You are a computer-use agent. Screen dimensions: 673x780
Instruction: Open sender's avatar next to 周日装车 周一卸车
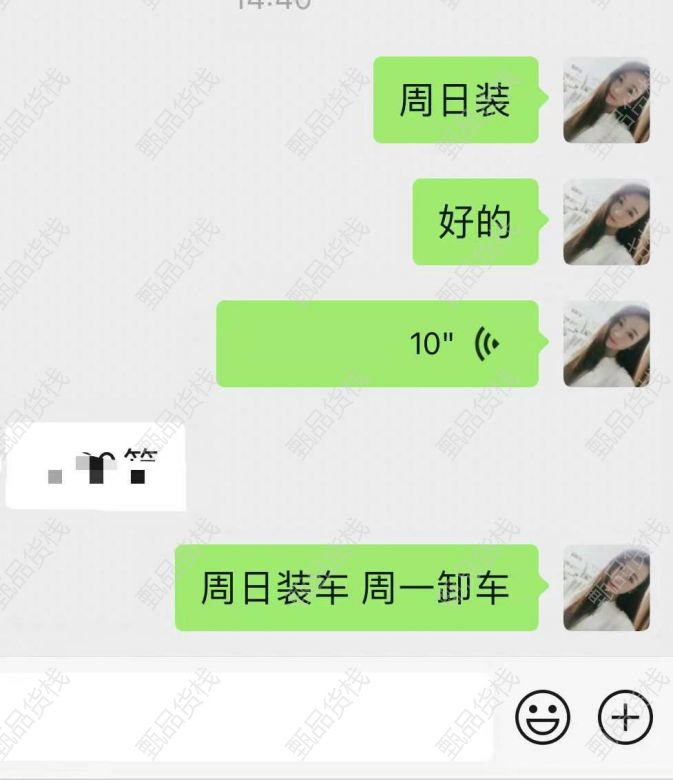[x=606, y=588]
